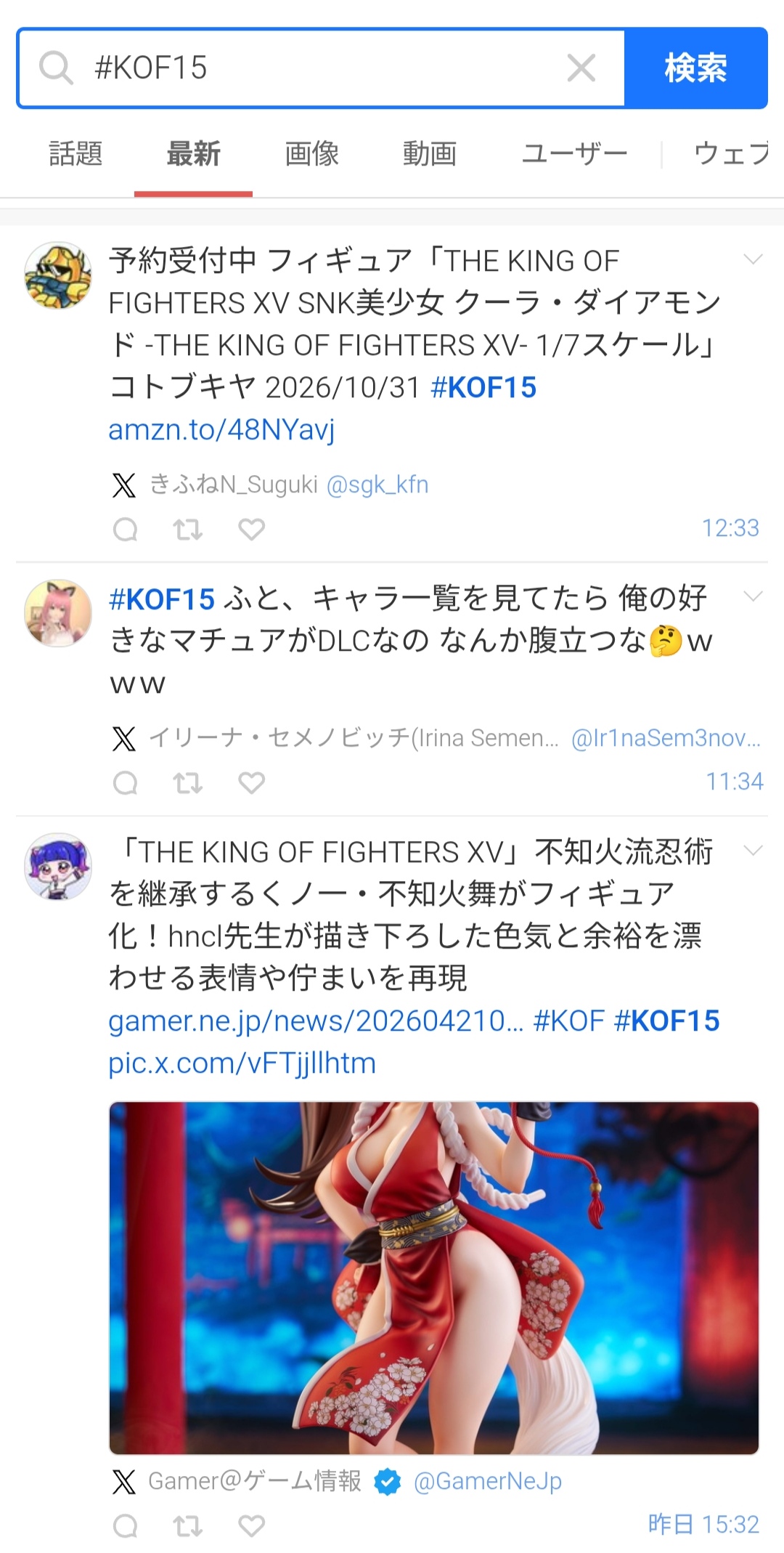784x1553 pixels.
Task: Open the amzn.to/48NYavj link
Action: (221, 430)
